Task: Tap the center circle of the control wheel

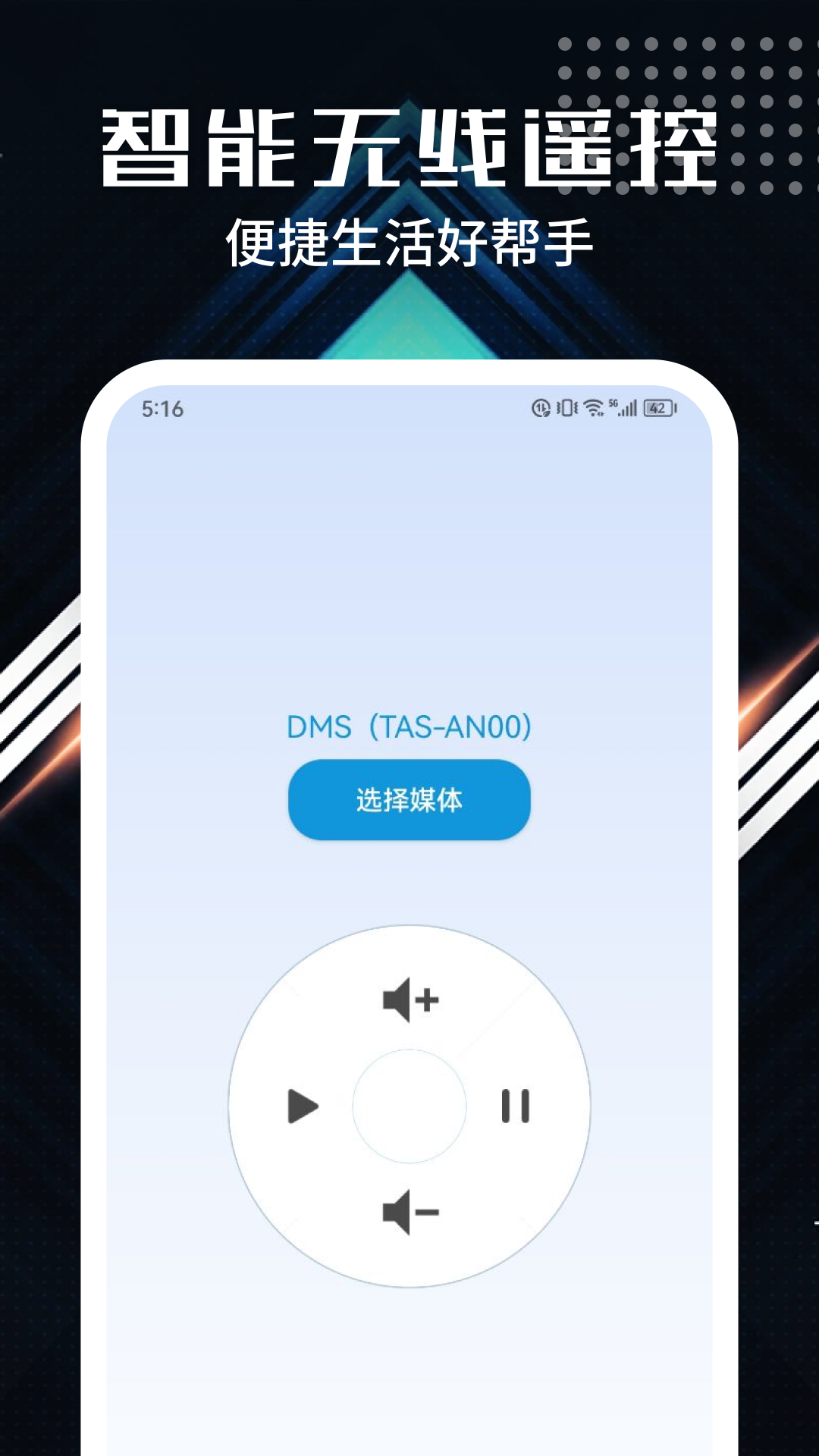Action: pyautogui.click(x=409, y=1106)
